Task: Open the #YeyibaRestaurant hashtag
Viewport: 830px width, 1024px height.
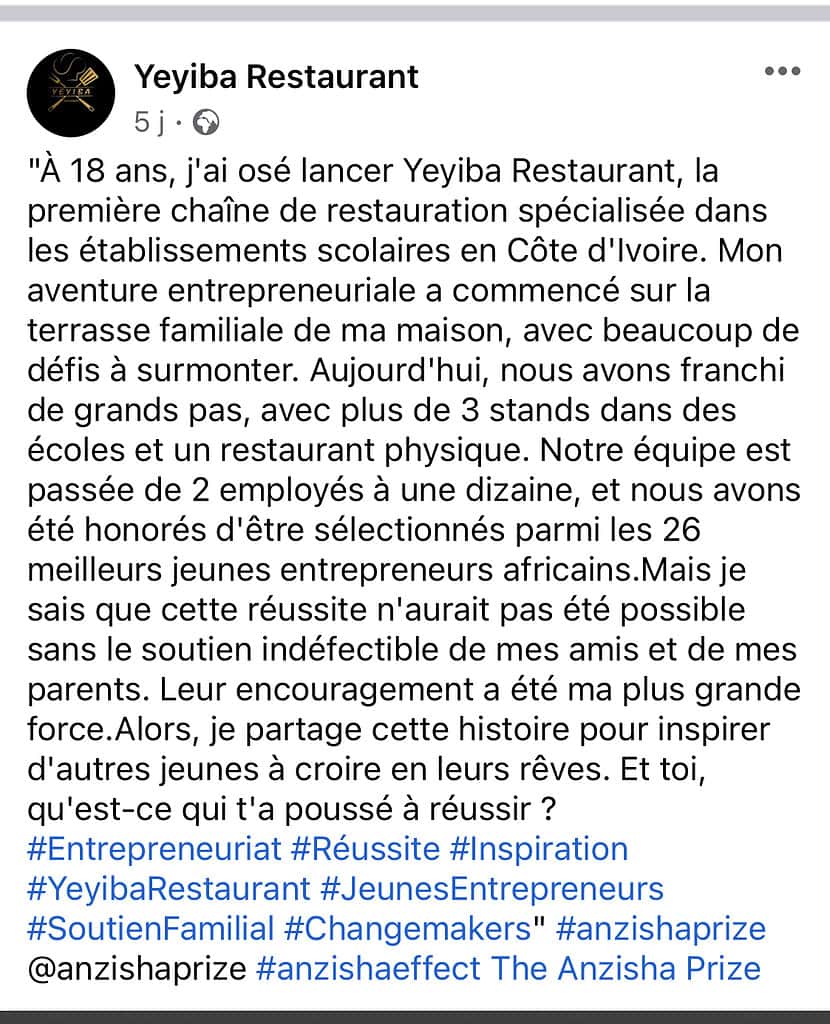Action: (169, 888)
